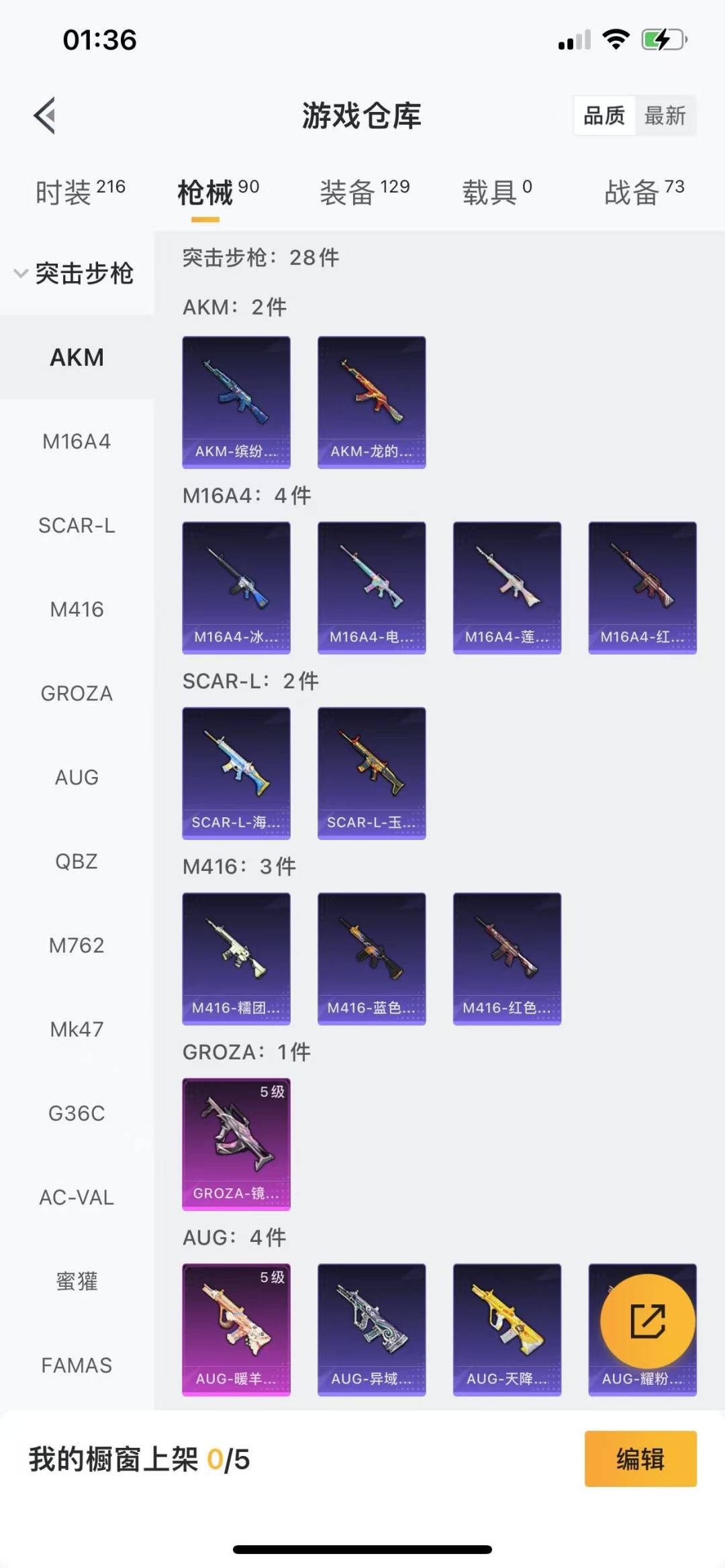Screen dimensions: 725x1568
Task: Switch to the 时装 tab
Action: click(x=80, y=193)
